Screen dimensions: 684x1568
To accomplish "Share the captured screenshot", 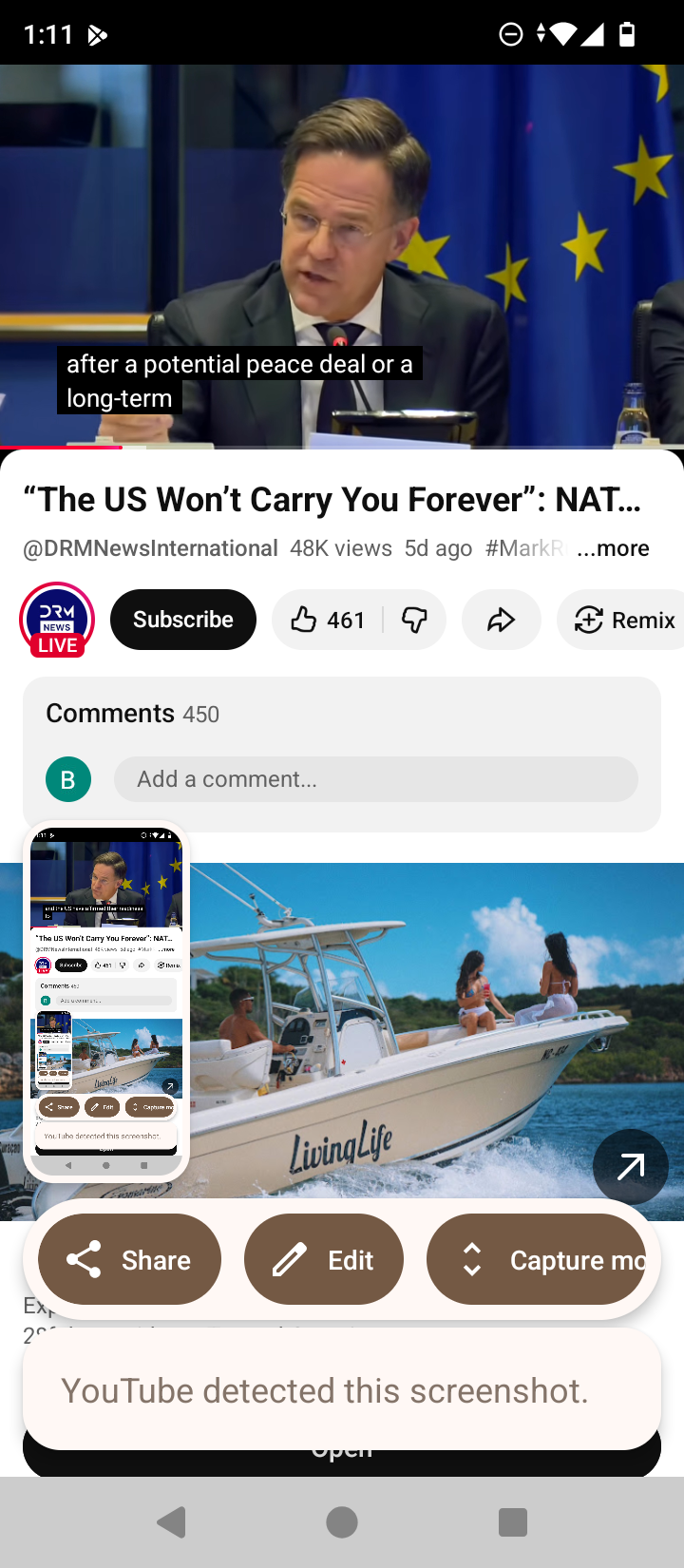I will [129, 1260].
